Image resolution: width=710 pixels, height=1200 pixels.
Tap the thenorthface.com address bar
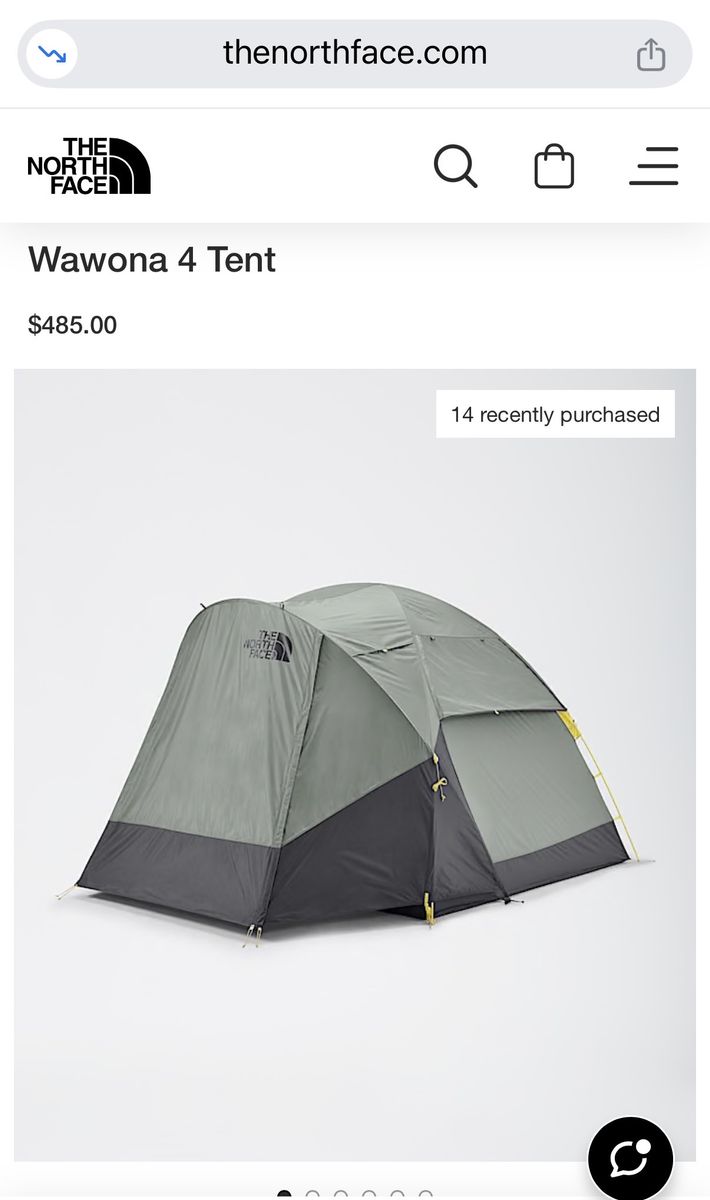(355, 53)
